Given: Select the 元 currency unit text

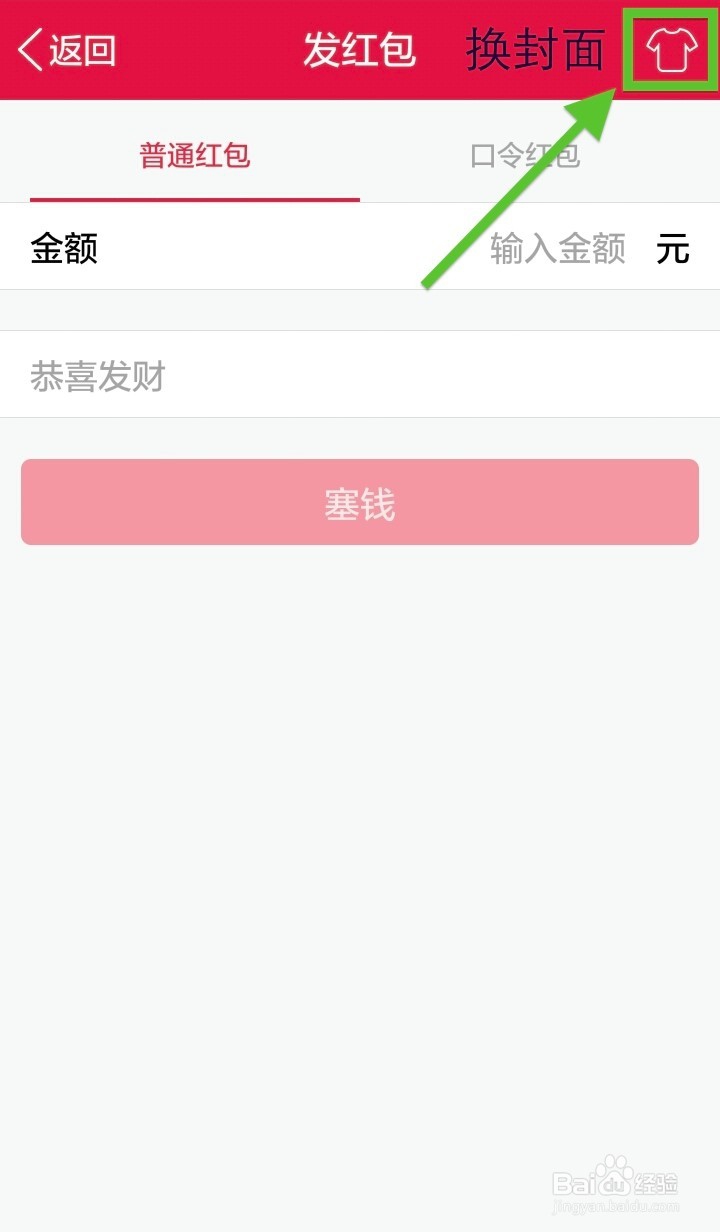Looking at the screenshot, I should (x=675, y=250).
